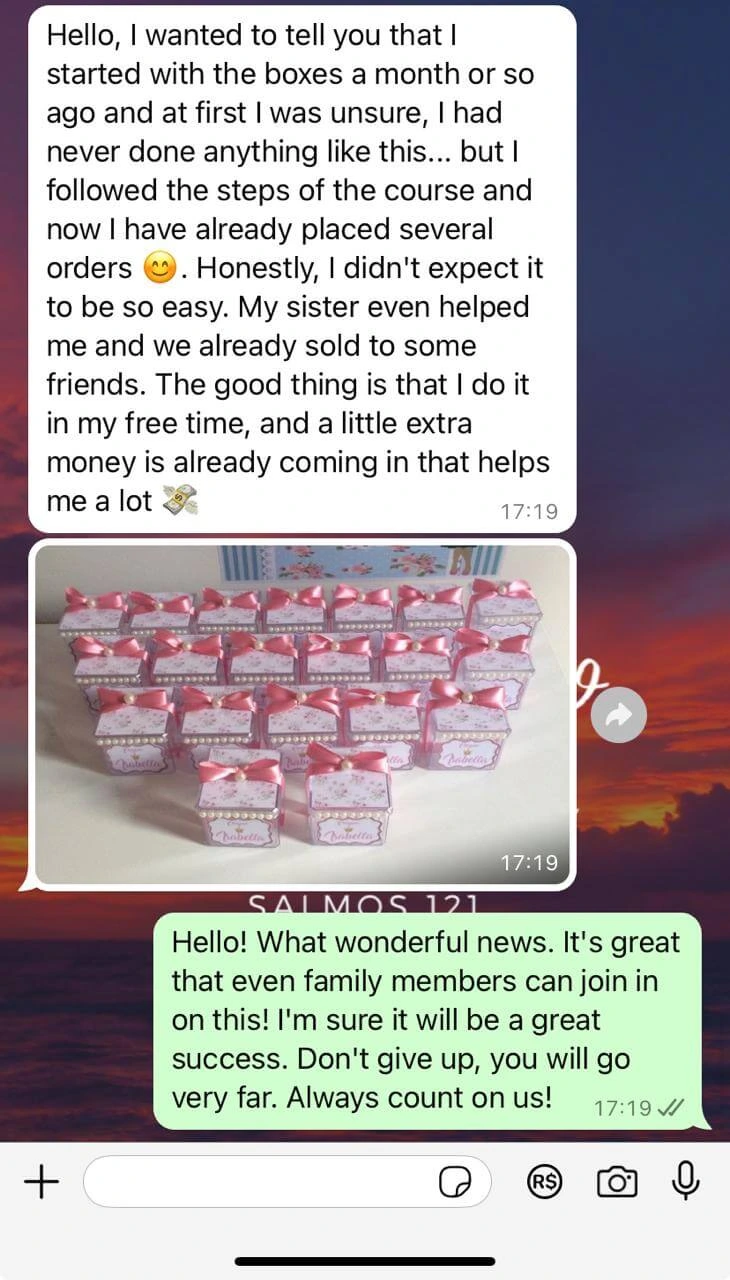Open the sticker picker
This screenshot has width=730, height=1280.
pyautogui.click(x=455, y=1183)
